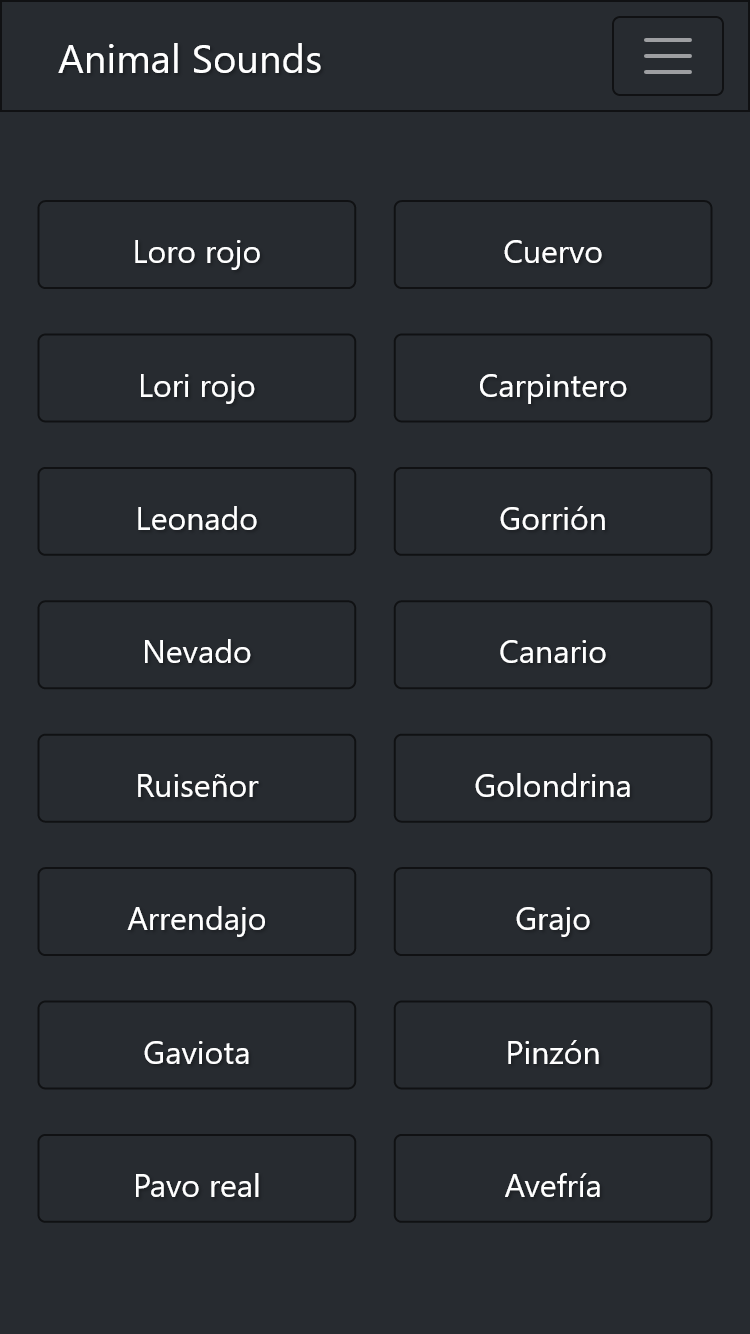Screen dimensions: 750x1334
Task: Play the Avefría sound
Action: 553,1178
